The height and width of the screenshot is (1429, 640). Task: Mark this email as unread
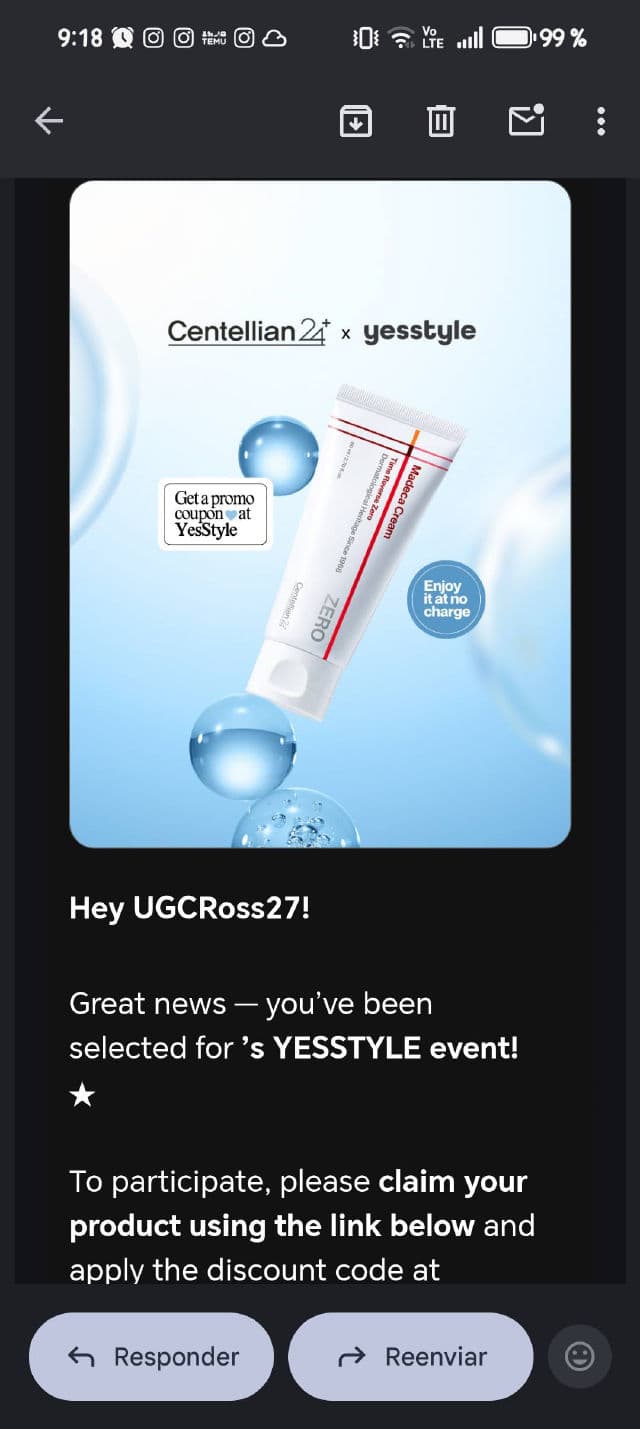(x=526, y=121)
